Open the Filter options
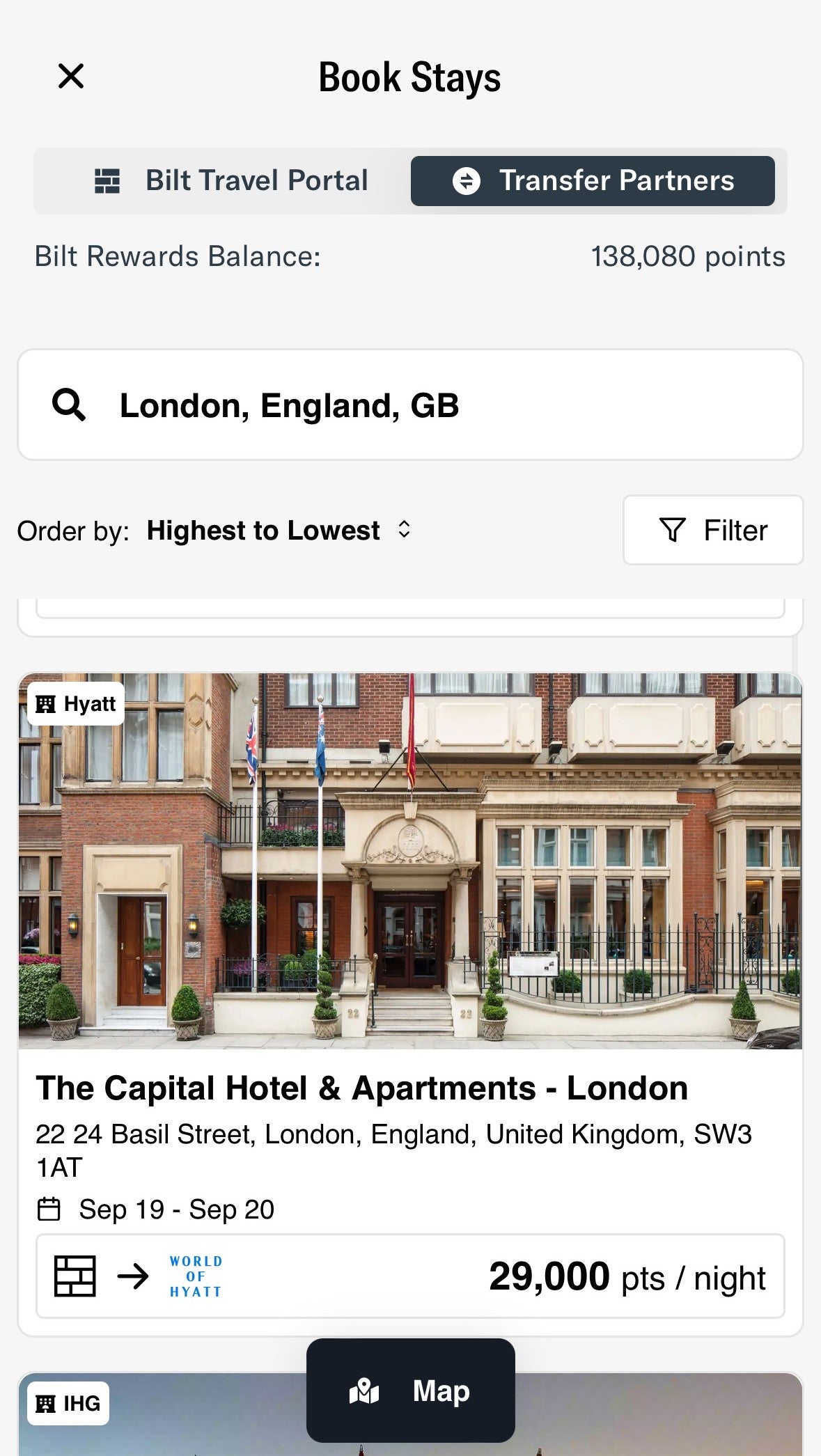Screen dimensions: 821x1456 click(713, 530)
